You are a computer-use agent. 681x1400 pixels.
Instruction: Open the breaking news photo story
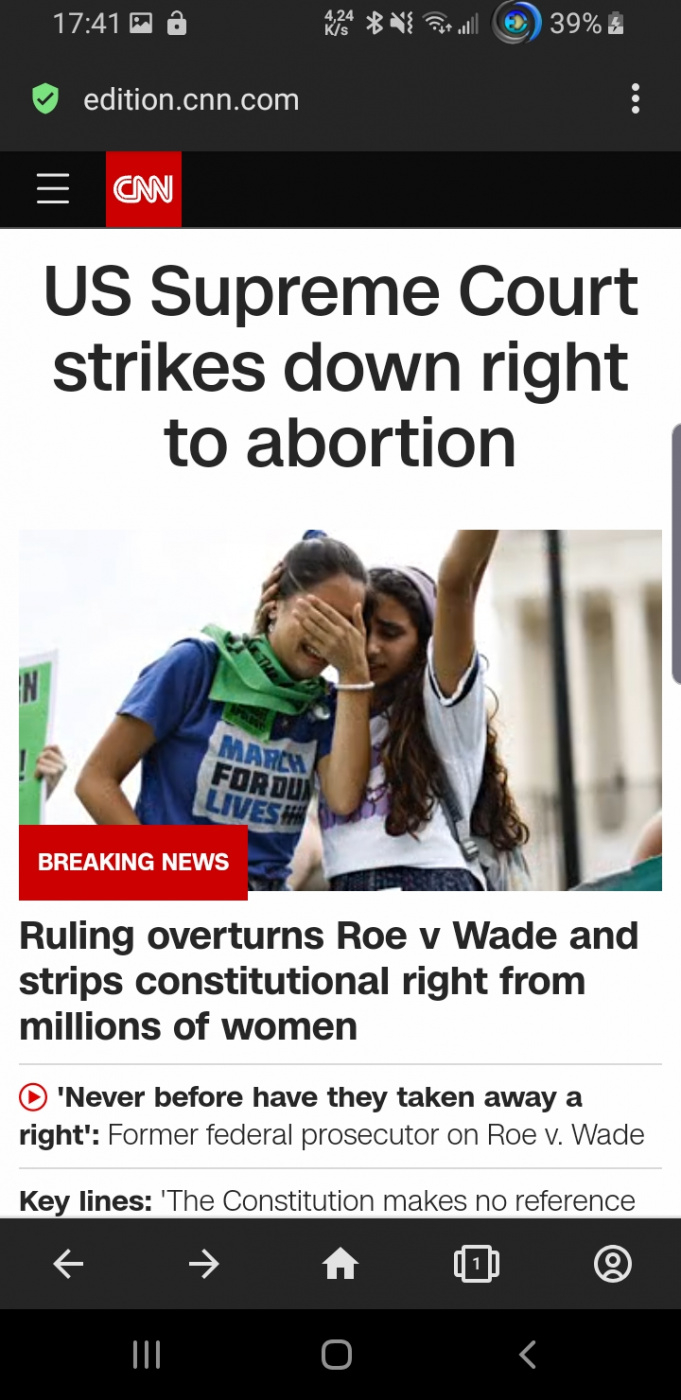click(x=340, y=710)
